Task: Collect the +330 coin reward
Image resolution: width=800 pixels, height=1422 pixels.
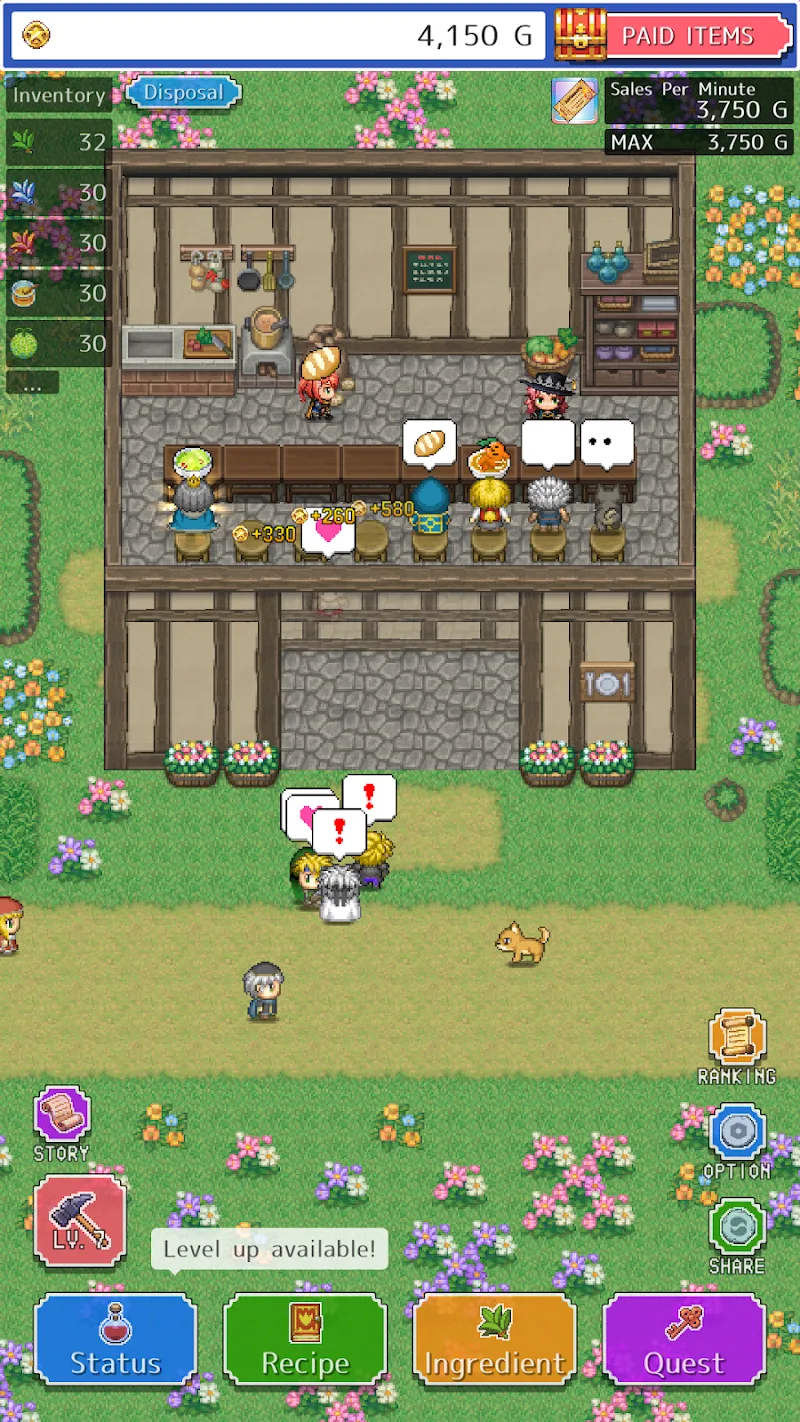Action: [265, 534]
